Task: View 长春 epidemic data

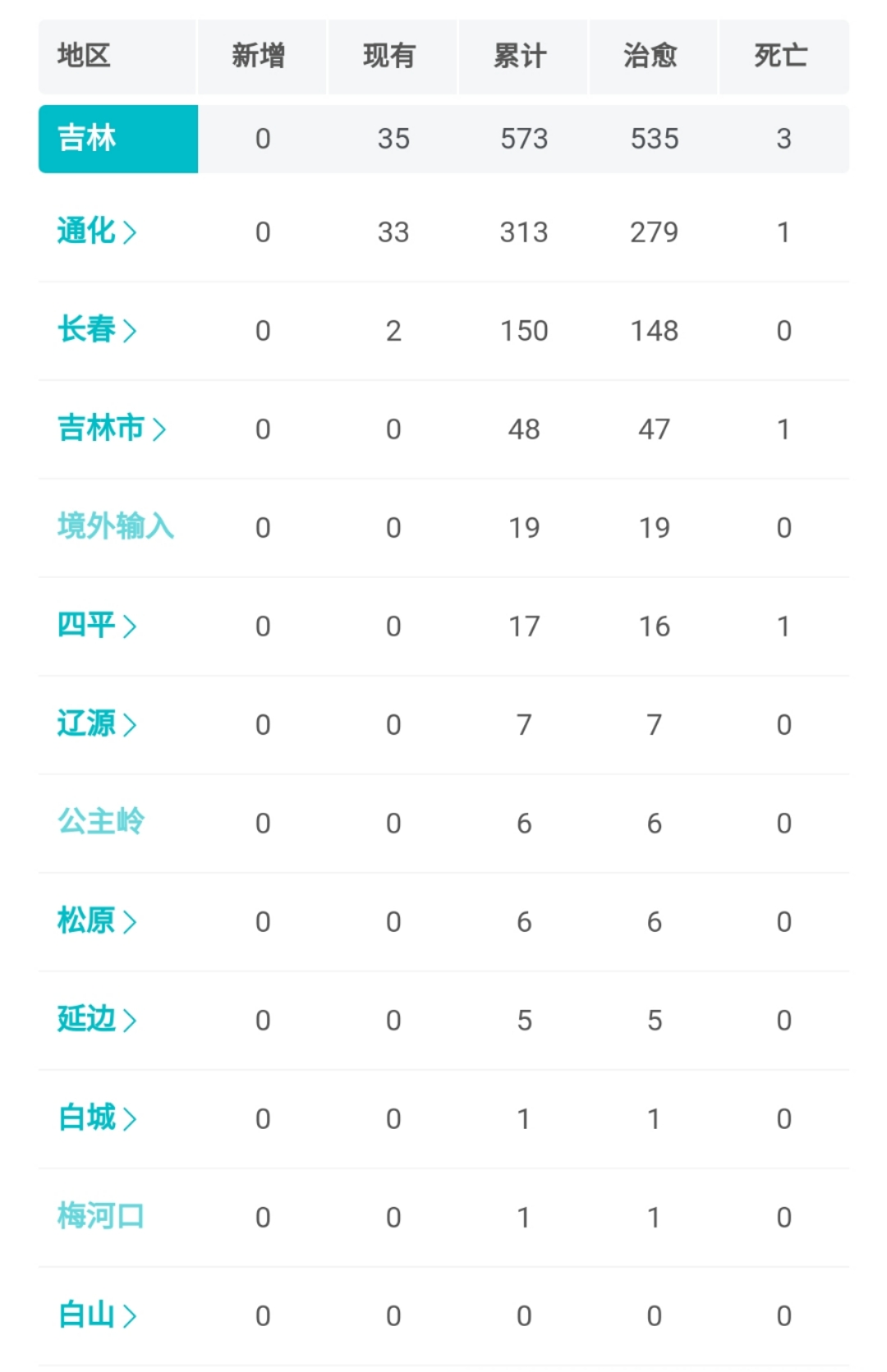Action: coord(96,331)
